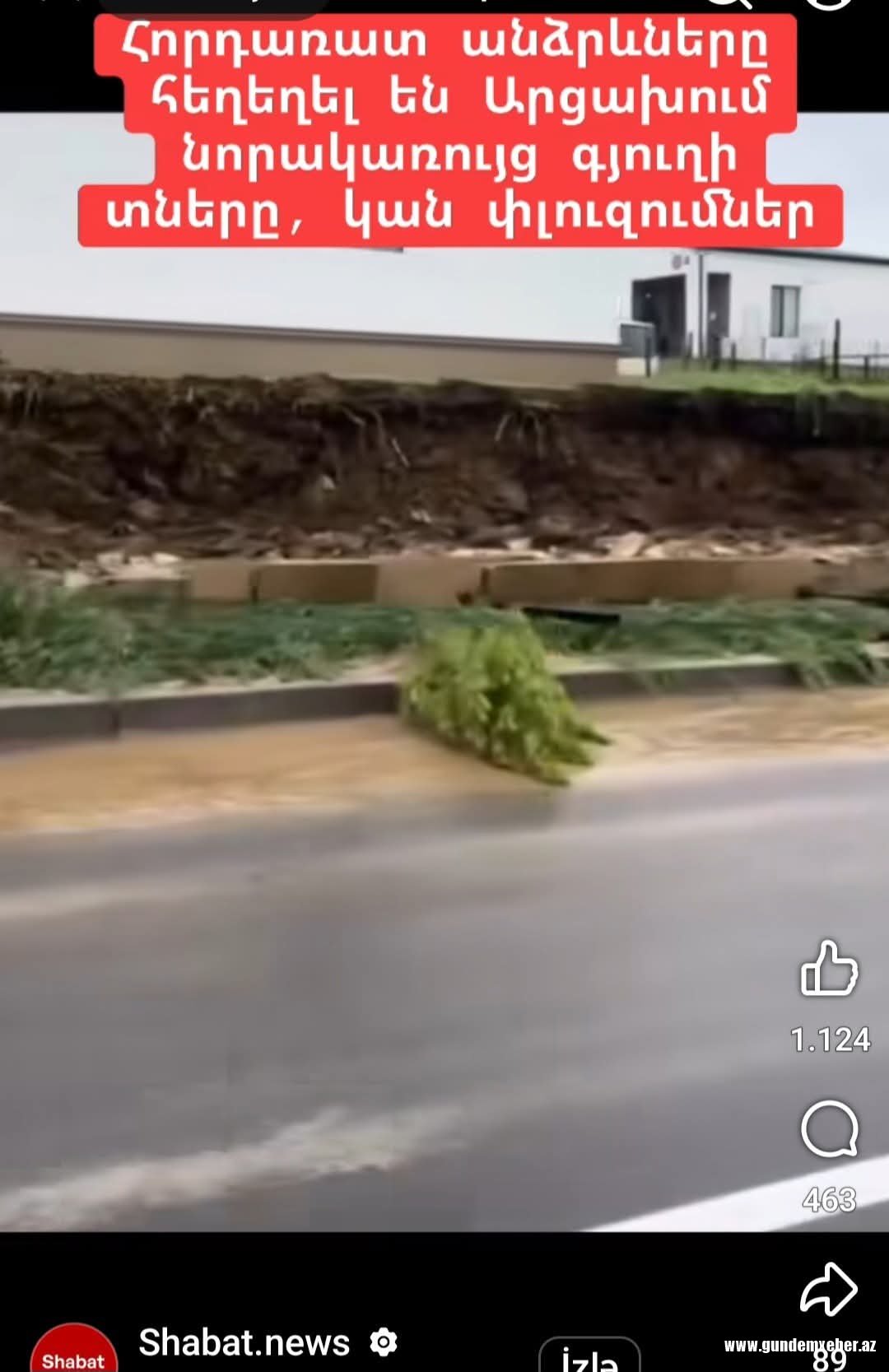Like the Shabat.news video
This screenshot has width=889, height=1372.
pos(829,969)
